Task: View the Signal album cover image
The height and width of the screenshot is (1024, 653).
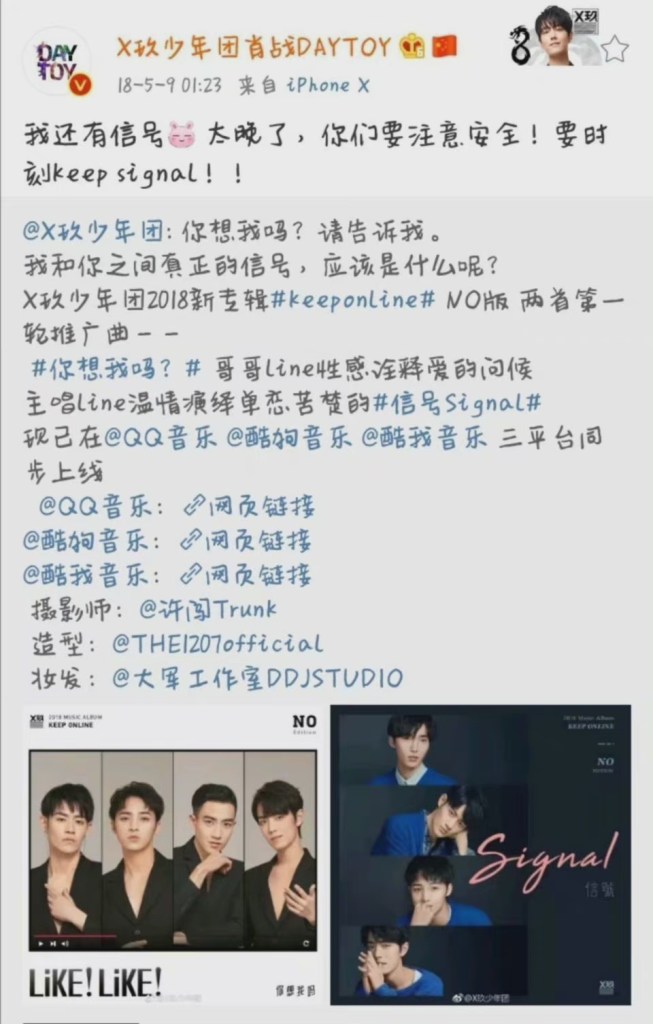Action: click(481, 856)
